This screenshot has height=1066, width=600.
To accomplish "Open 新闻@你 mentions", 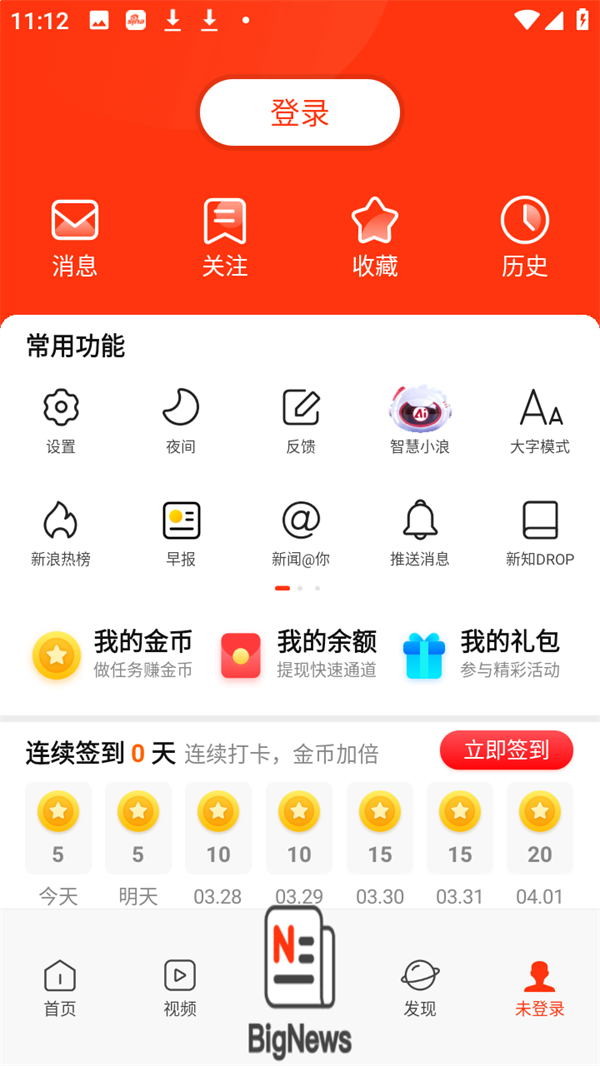I will pos(301,533).
